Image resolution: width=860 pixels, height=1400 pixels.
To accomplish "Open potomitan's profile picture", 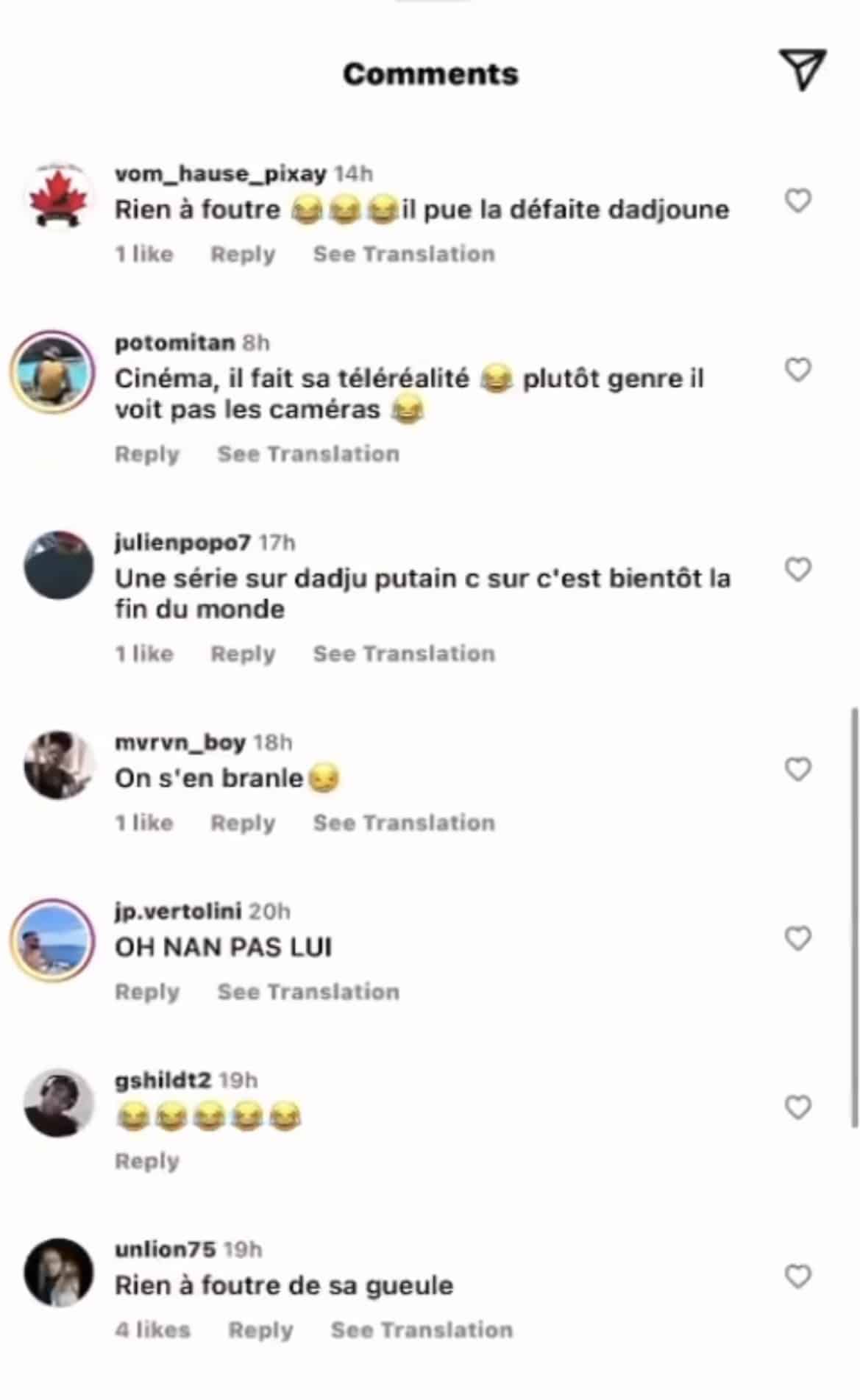I will pyautogui.click(x=52, y=372).
